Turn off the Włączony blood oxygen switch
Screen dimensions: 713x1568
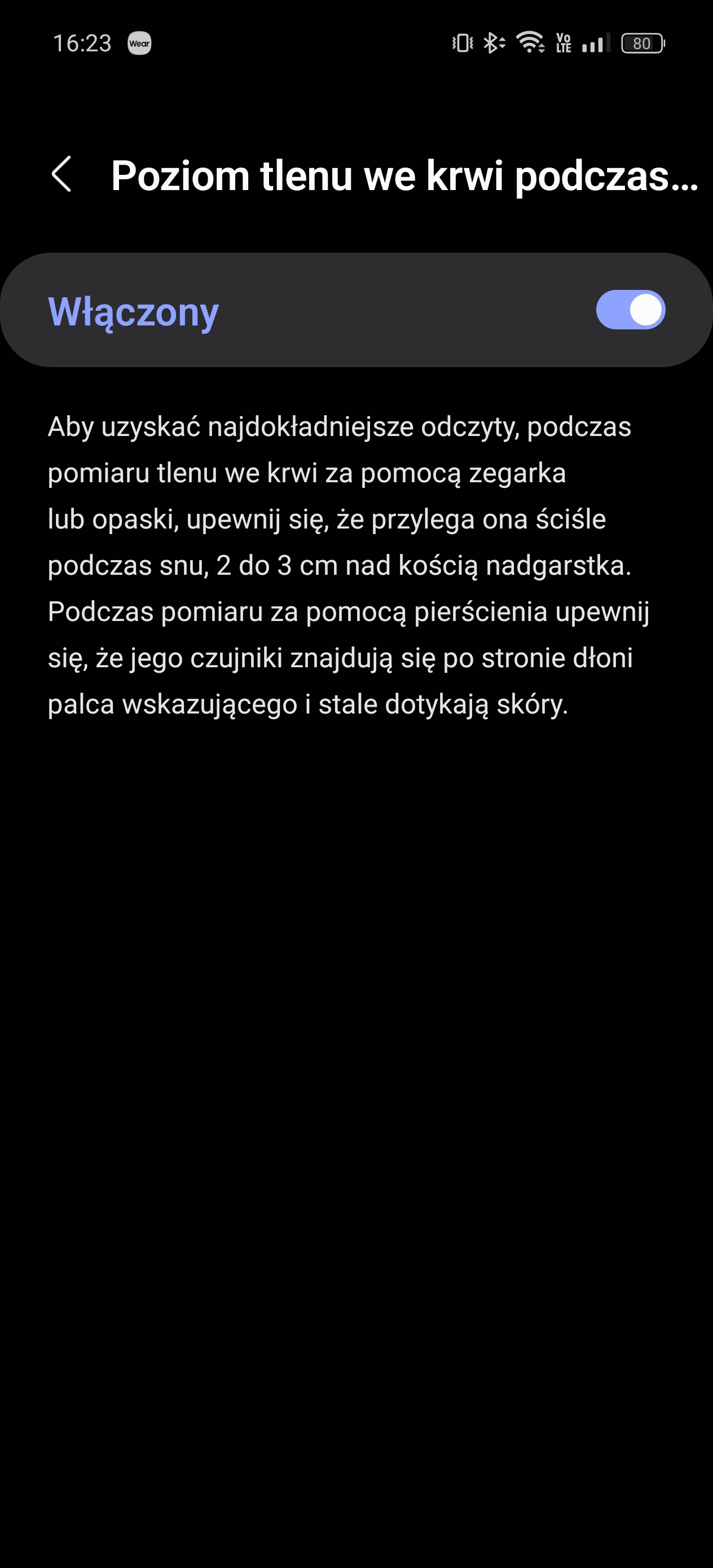(630, 310)
